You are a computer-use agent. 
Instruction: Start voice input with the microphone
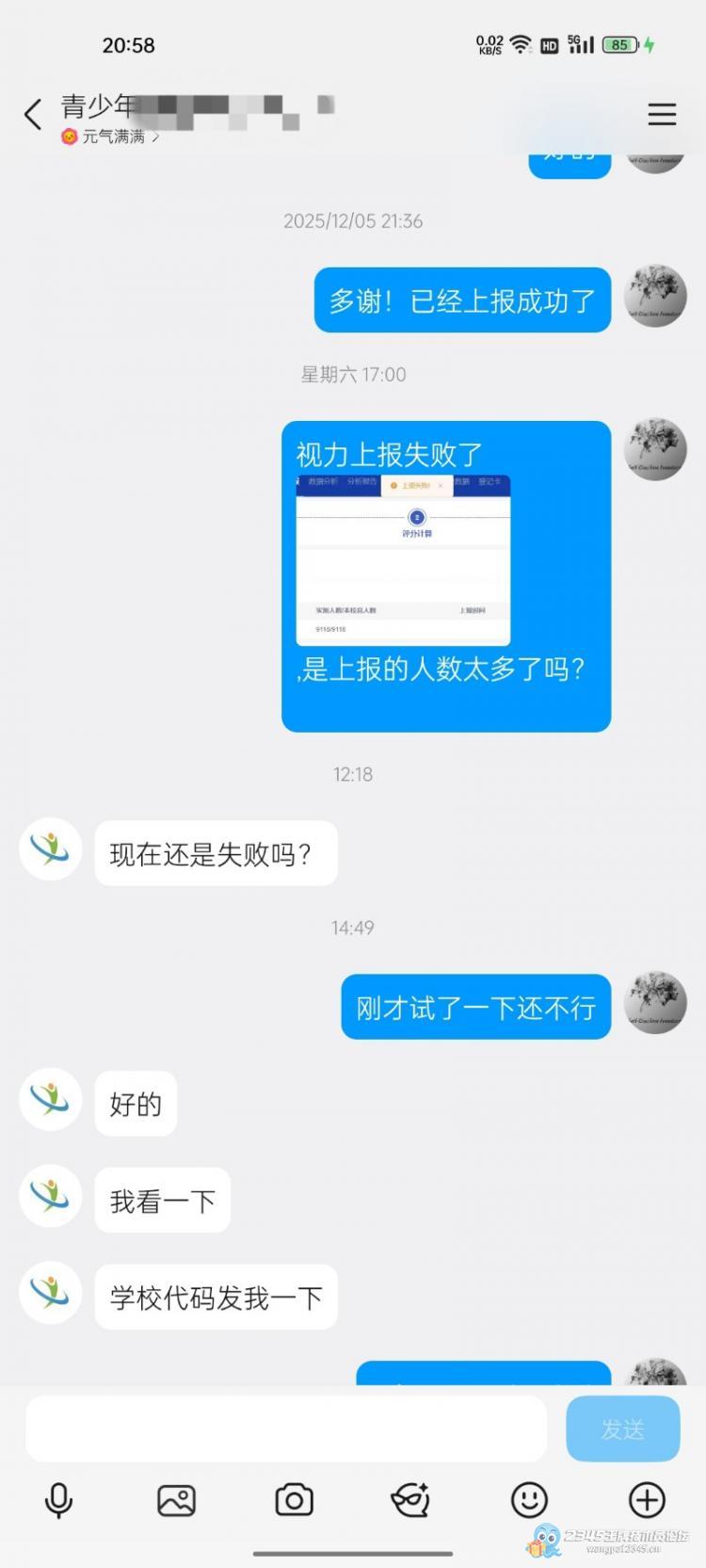58,1499
